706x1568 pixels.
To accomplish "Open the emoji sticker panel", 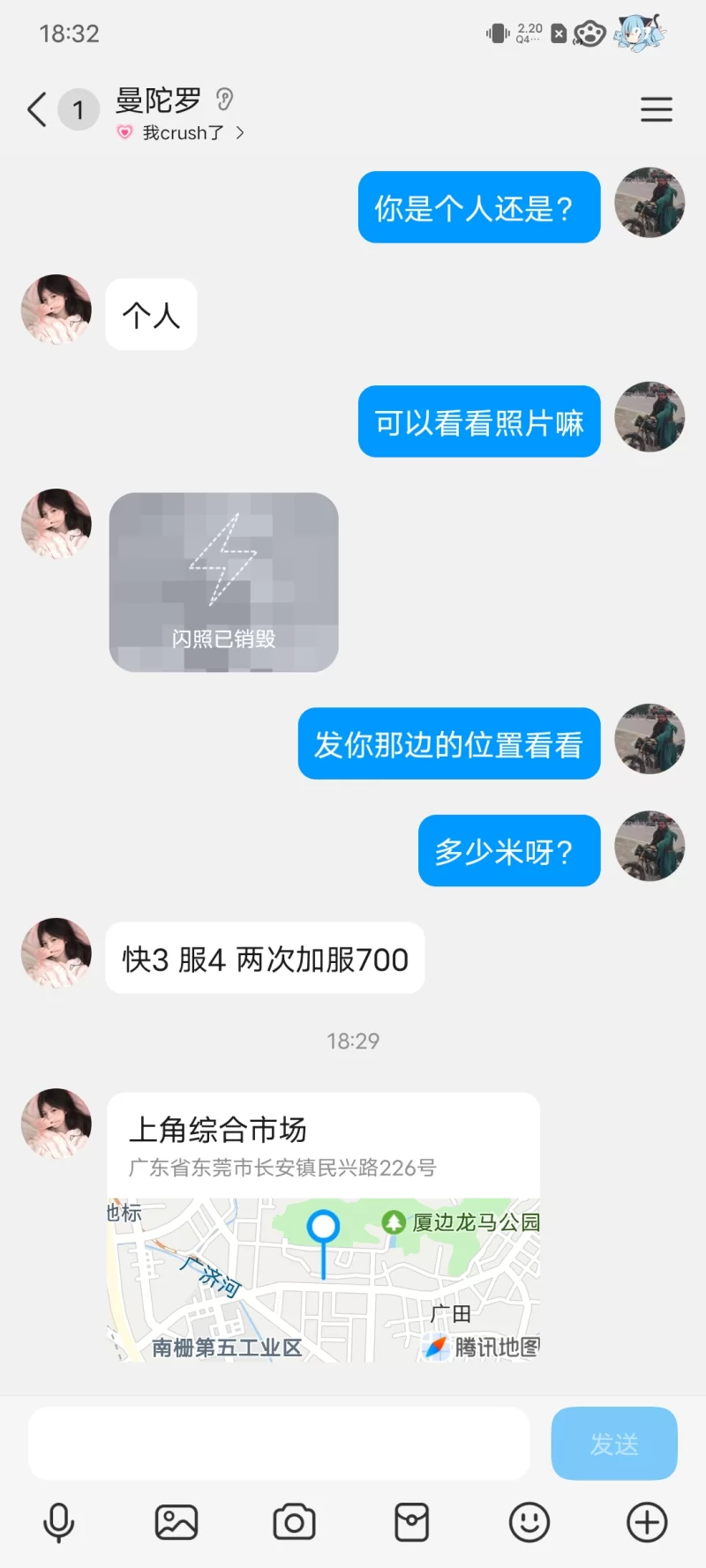I will pos(529,1522).
